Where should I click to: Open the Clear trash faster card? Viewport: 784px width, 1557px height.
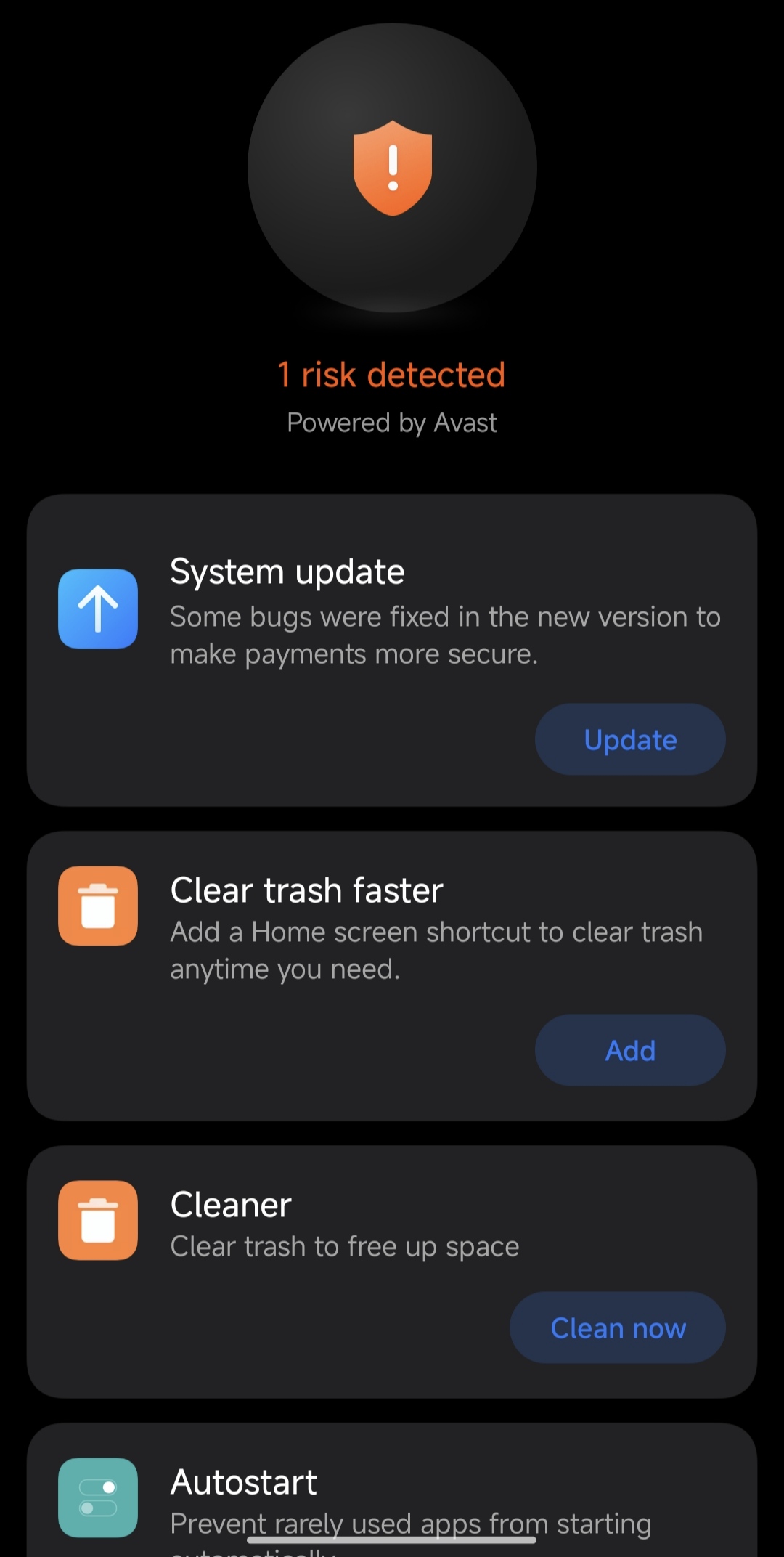coord(392,975)
